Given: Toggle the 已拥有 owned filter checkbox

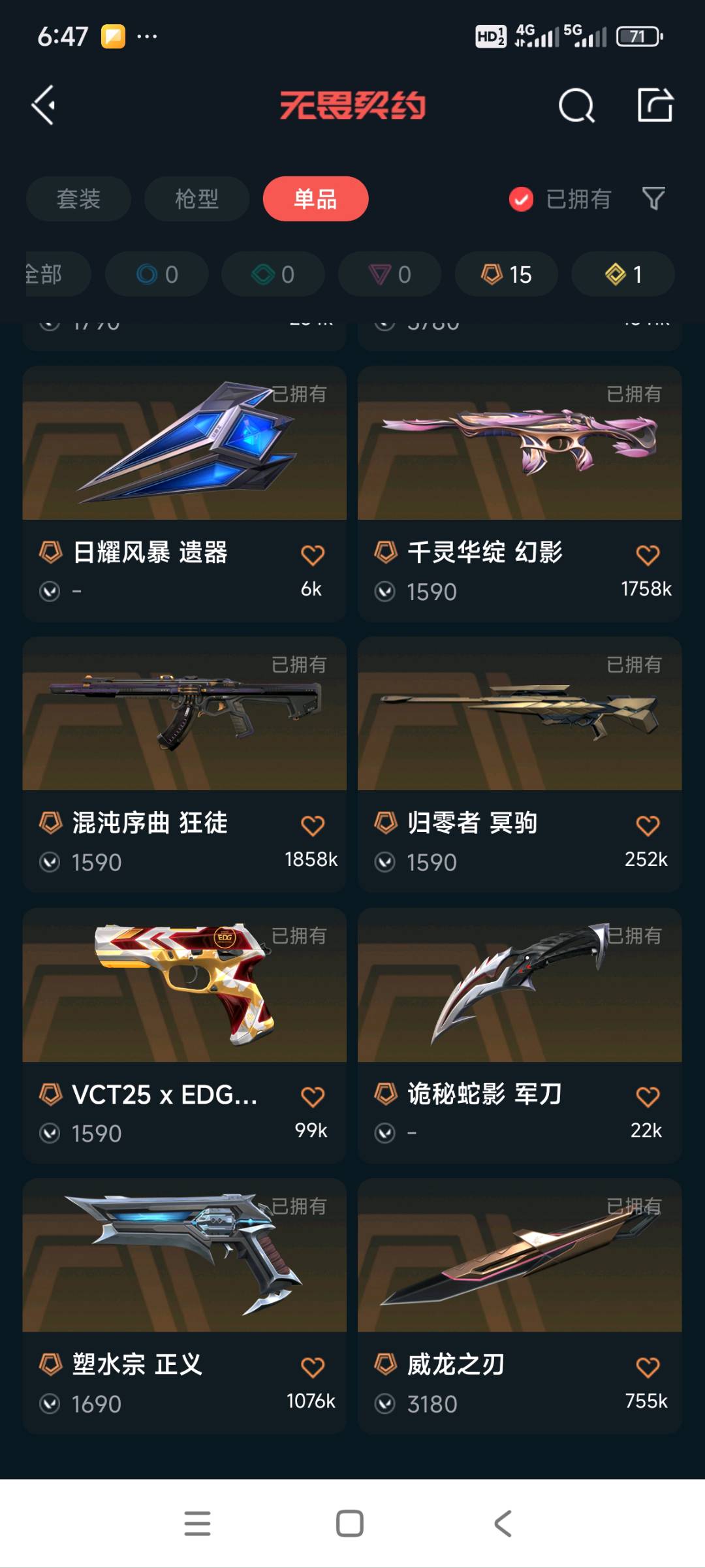Looking at the screenshot, I should (x=521, y=199).
